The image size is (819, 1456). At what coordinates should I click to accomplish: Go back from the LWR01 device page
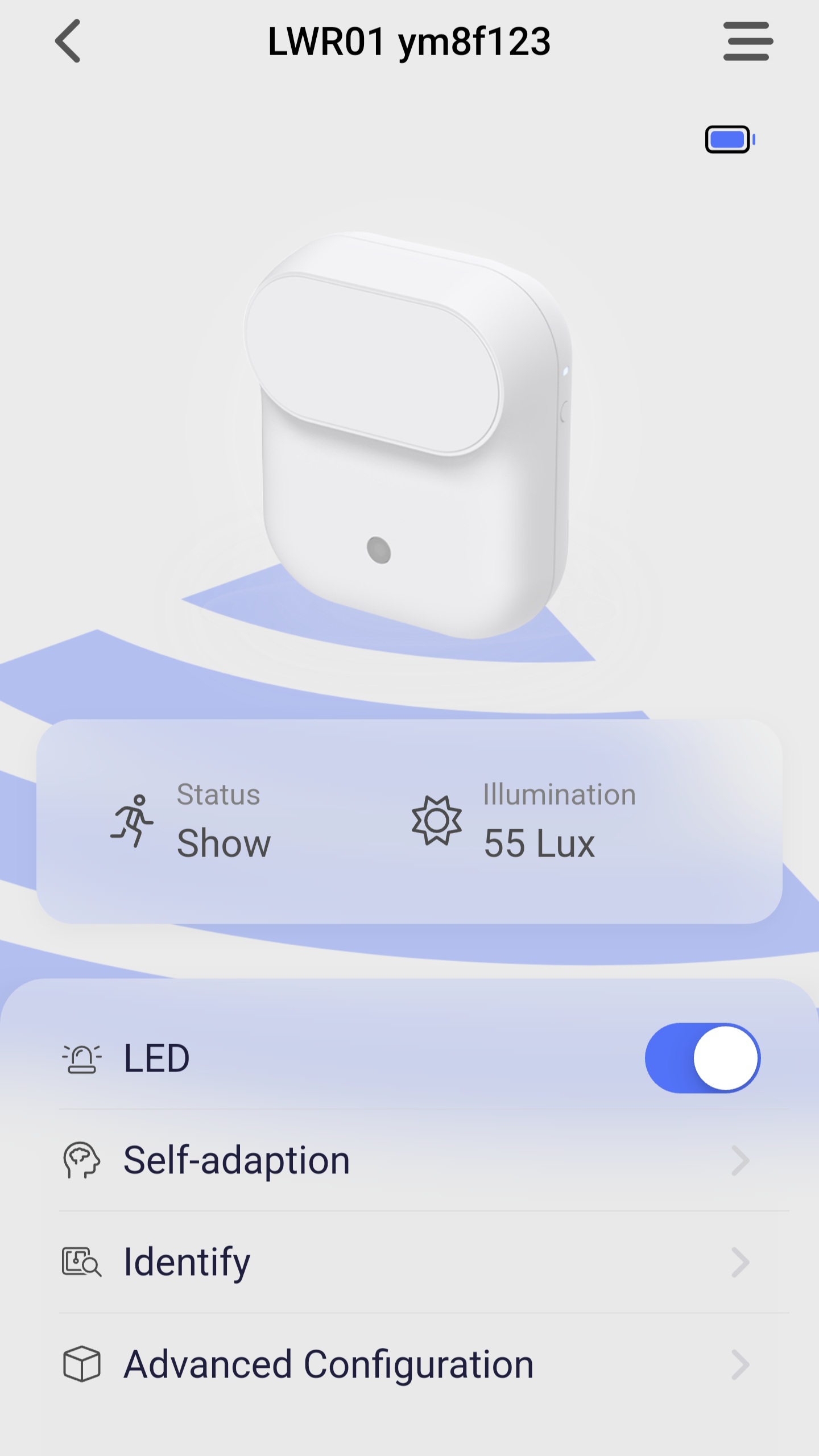pyautogui.click(x=68, y=41)
